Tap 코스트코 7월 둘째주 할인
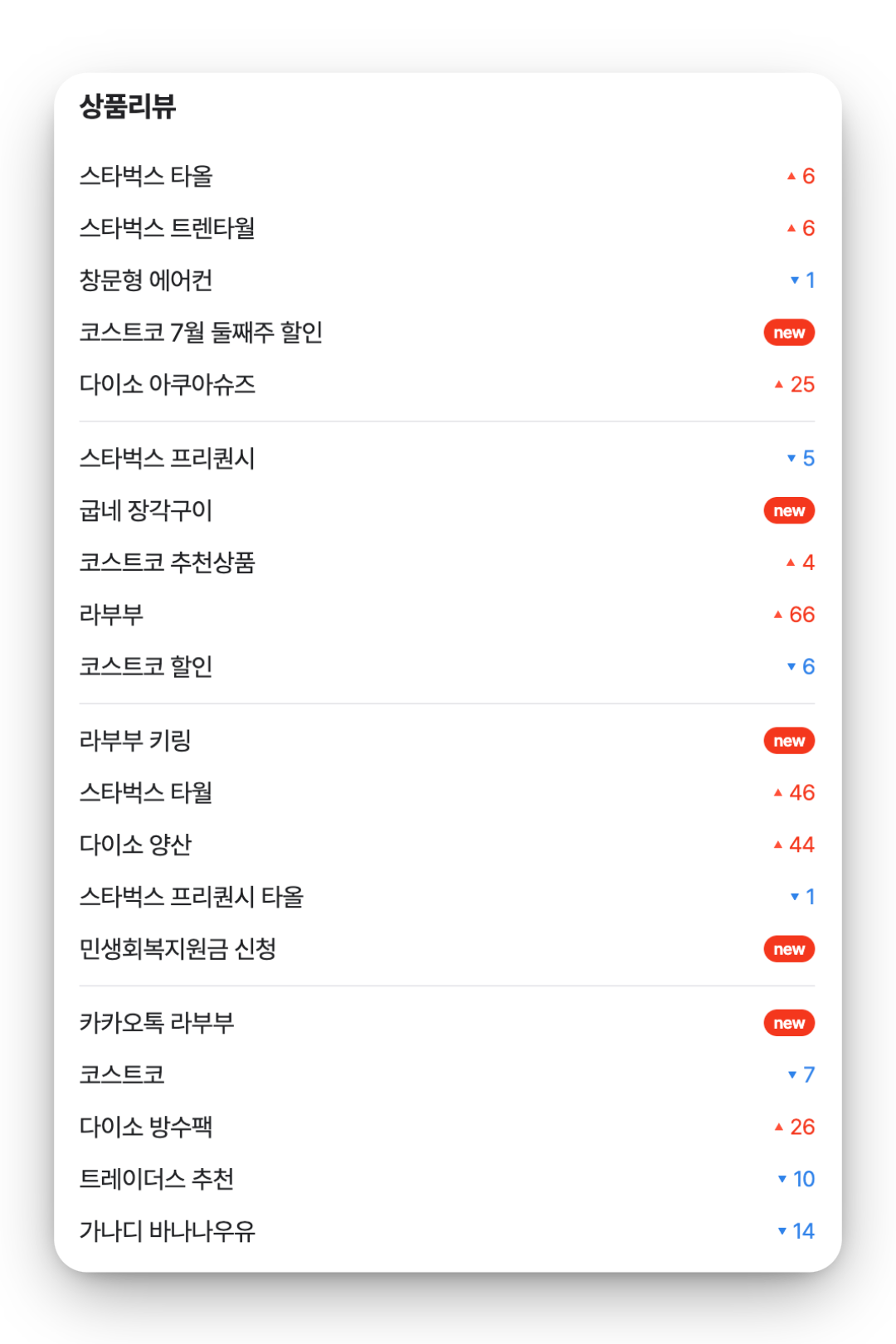 tap(201, 333)
